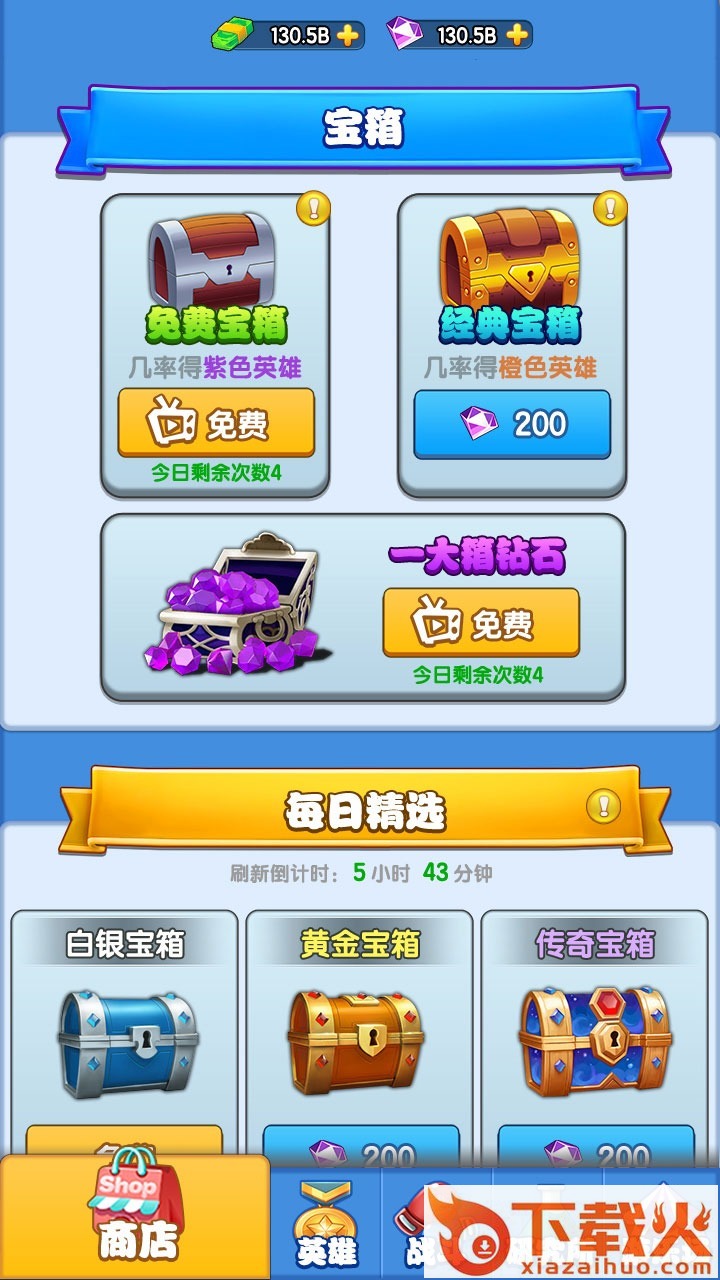Open info icon on 经典宝箱 card
Screen dimensions: 720x1280
610,209
